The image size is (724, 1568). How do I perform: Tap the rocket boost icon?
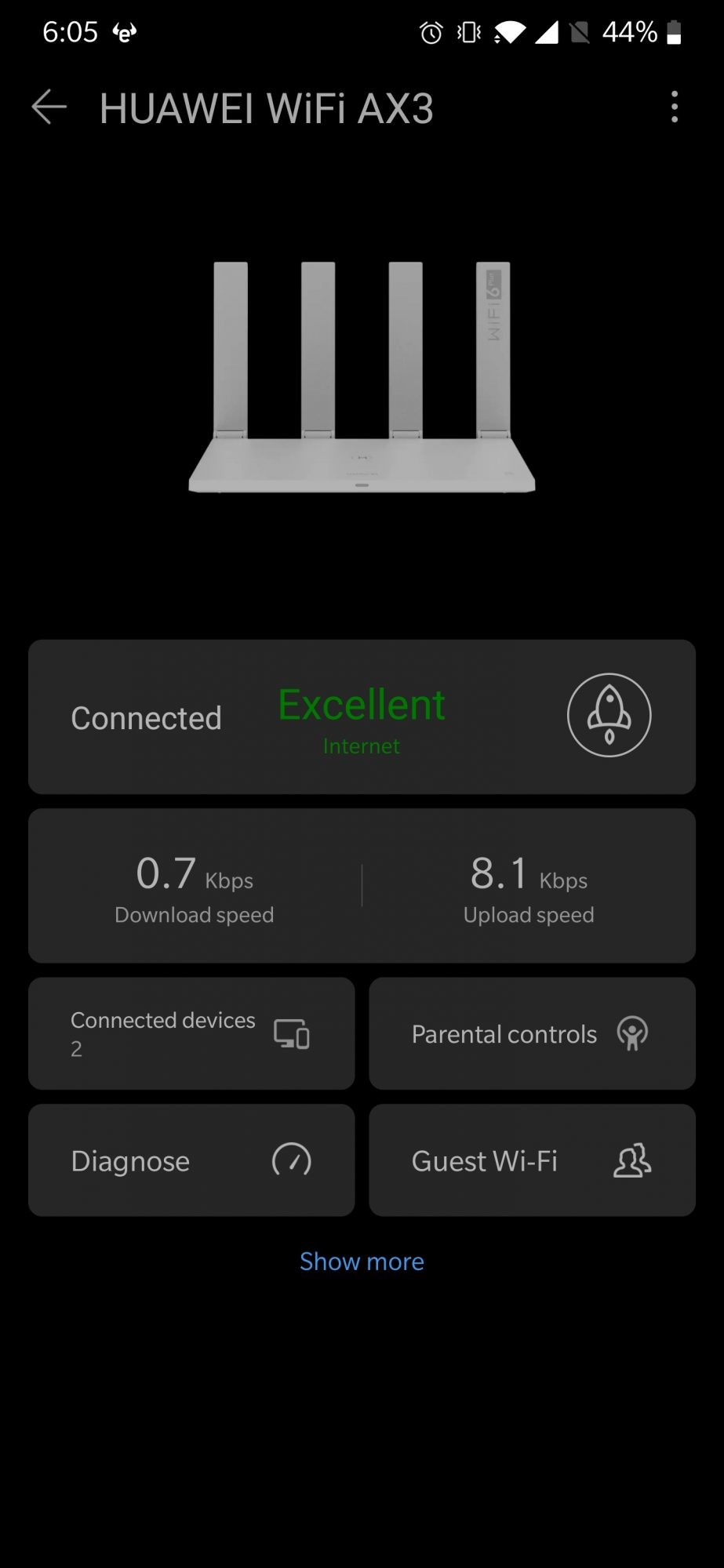coord(609,715)
